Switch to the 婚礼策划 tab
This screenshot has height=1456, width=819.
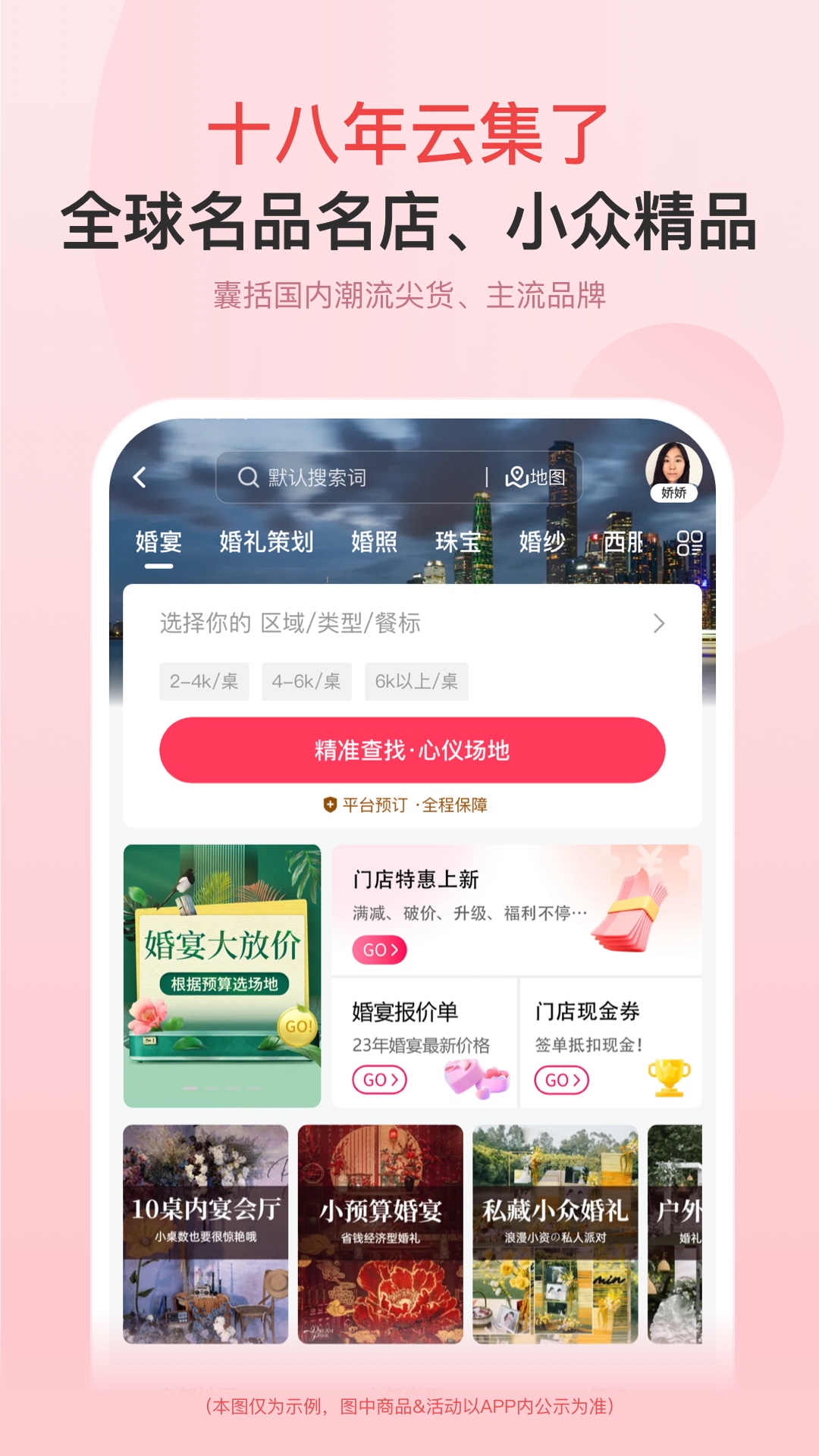[267, 541]
